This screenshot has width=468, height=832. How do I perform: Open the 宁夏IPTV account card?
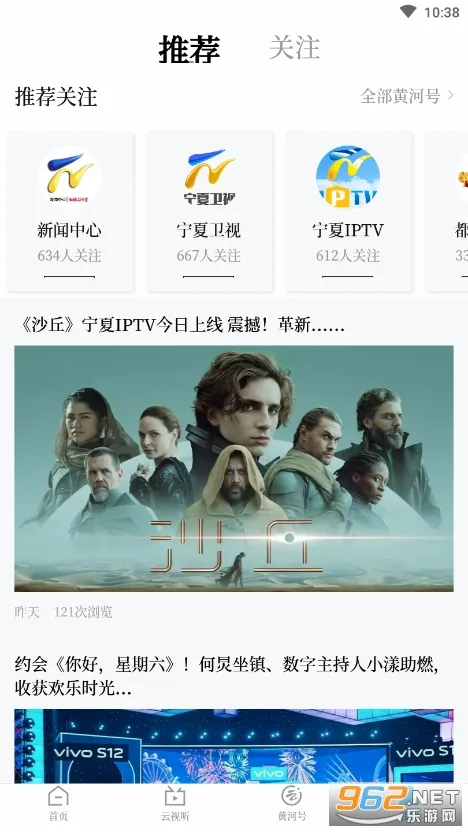pos(348,211)
